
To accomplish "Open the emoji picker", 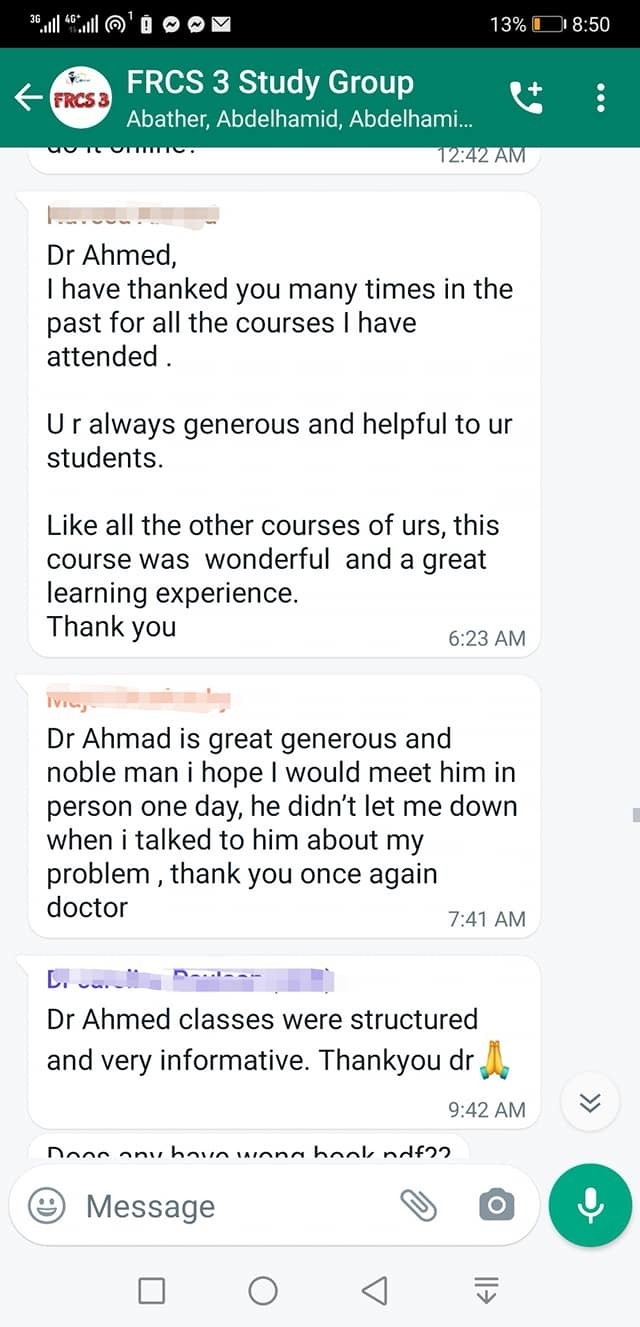I will pyautogui.click(x=46, y=1206).
